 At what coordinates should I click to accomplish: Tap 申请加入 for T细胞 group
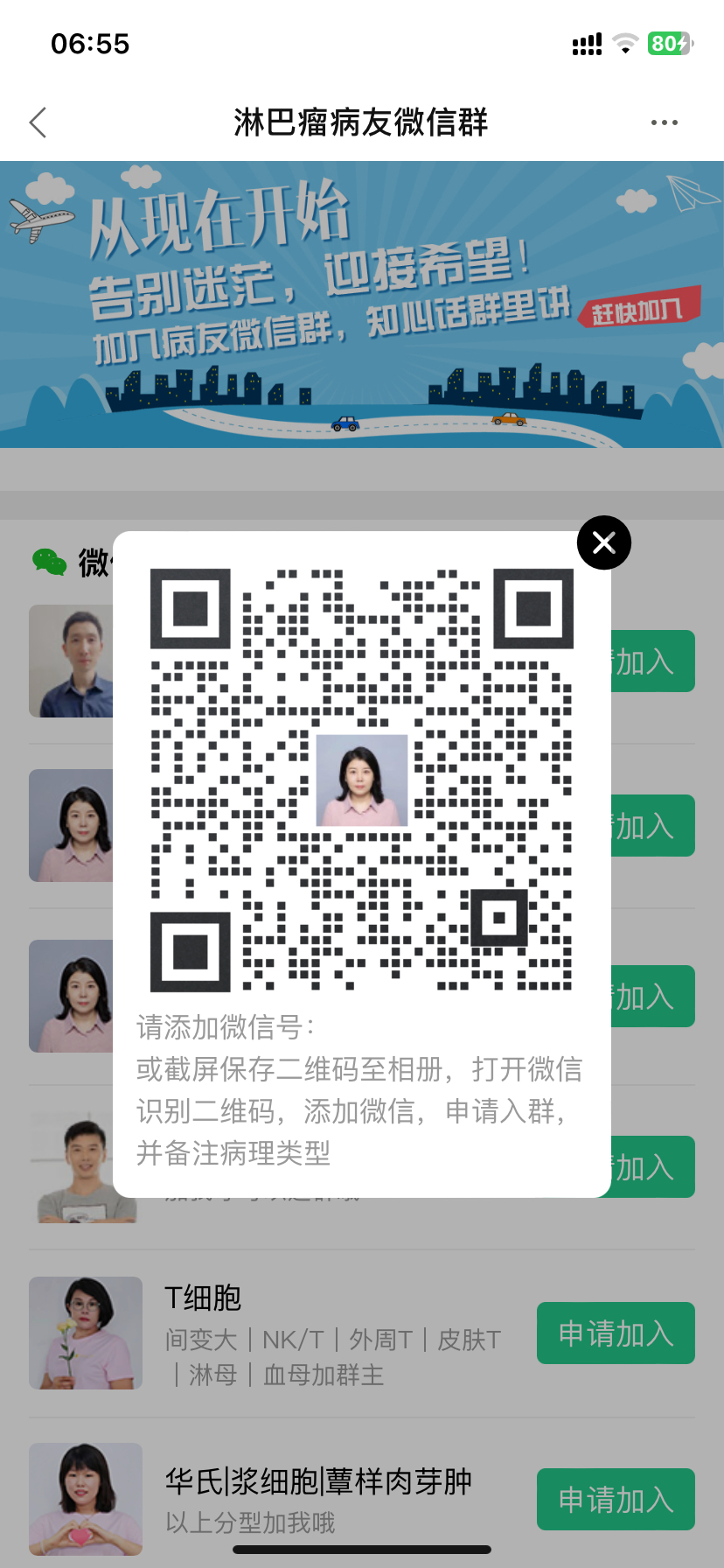616,1333
